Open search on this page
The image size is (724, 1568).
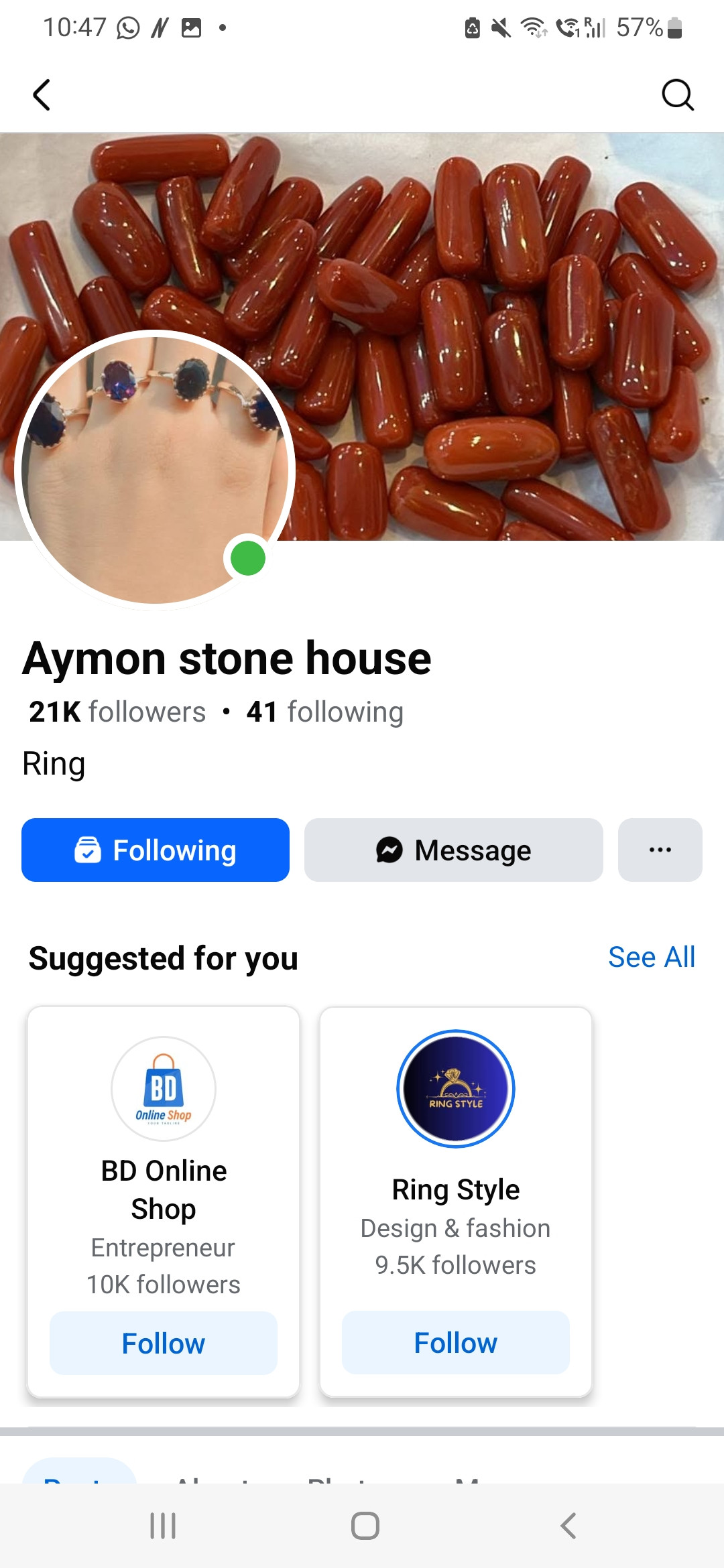(x=677, y=94)
